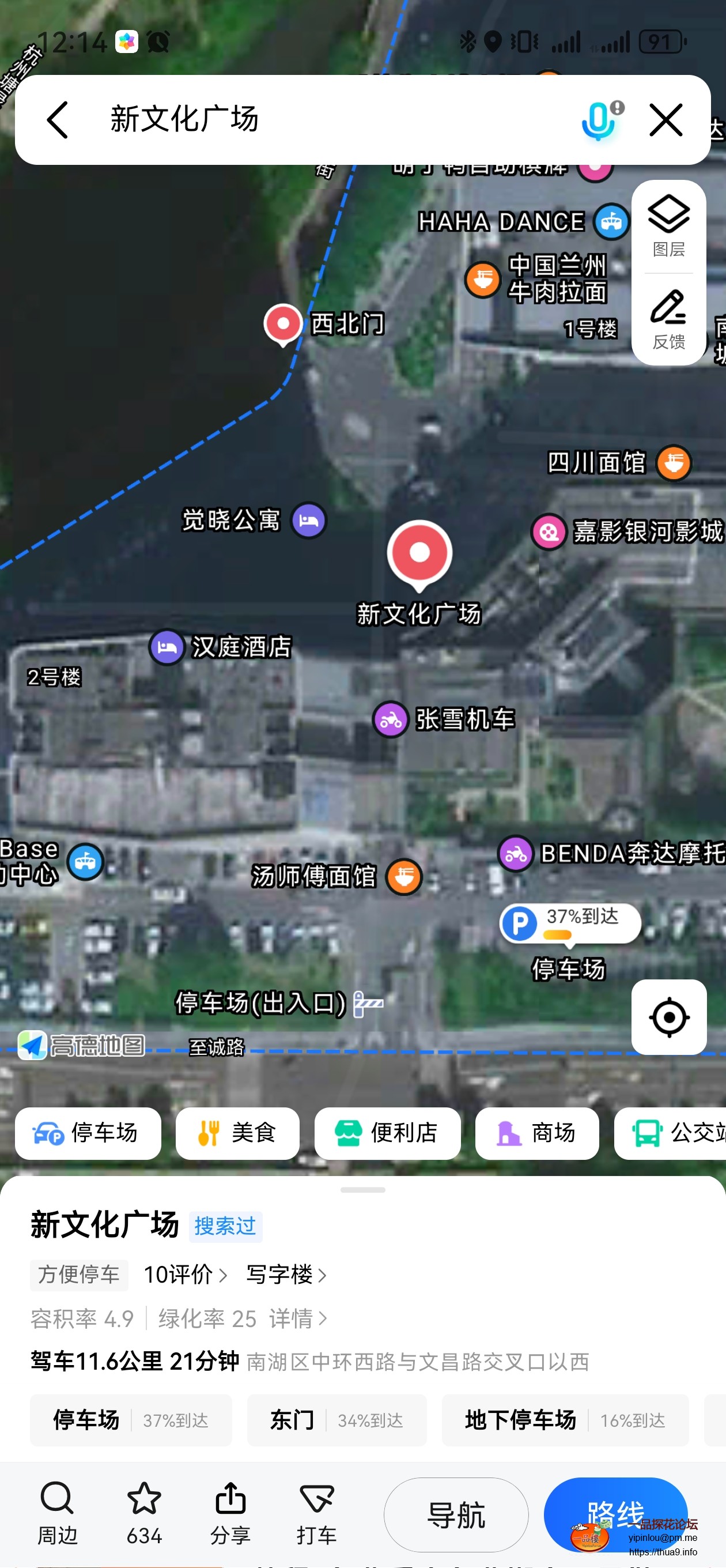726x1568 pixels.
Task: Toggle the 便利店 convenience store filter
Action: (x=388, y=1133)
